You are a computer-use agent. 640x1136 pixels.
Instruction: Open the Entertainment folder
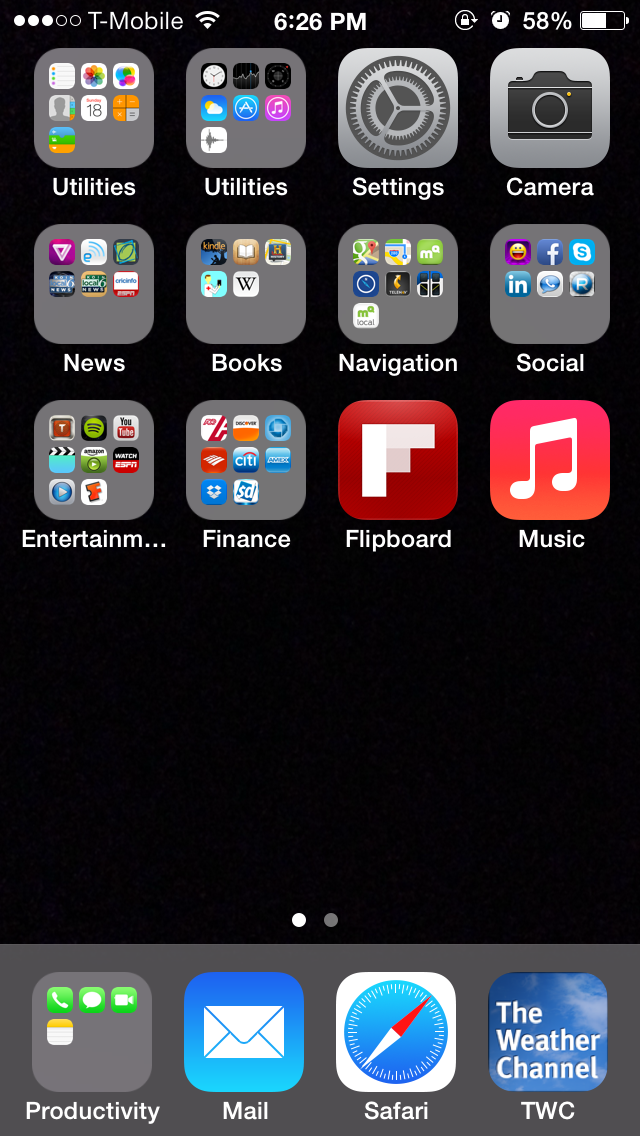[94, 460]
